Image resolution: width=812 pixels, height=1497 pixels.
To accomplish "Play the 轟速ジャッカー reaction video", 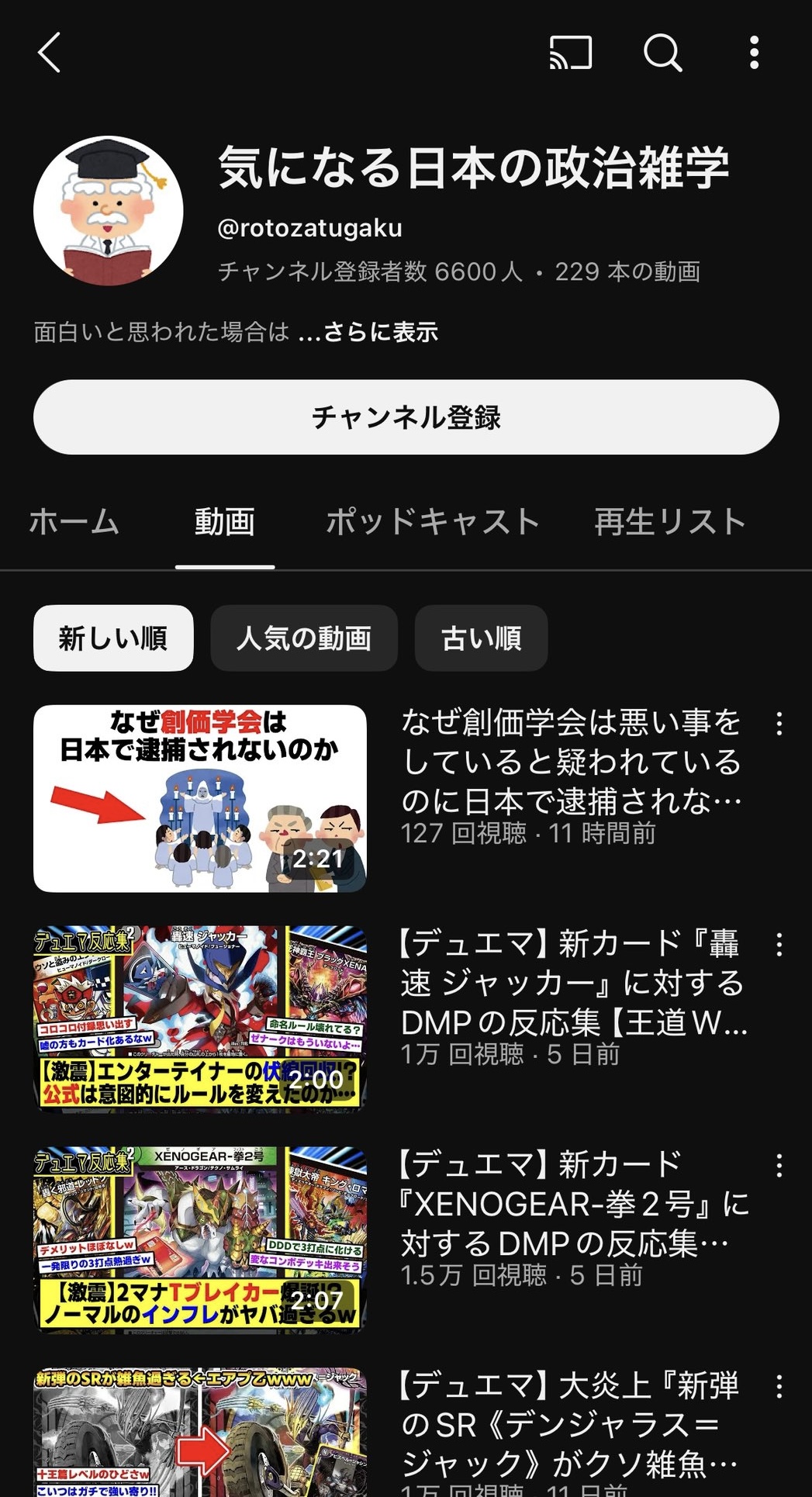I will click(x=200, y=1018).
